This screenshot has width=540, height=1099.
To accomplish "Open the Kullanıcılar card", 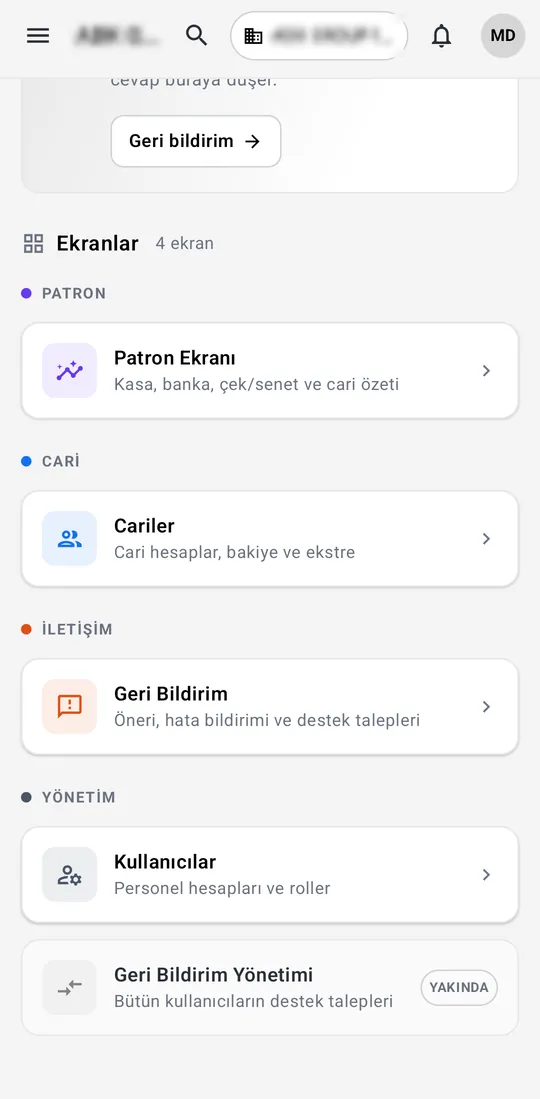I will (x=270, y=875).
